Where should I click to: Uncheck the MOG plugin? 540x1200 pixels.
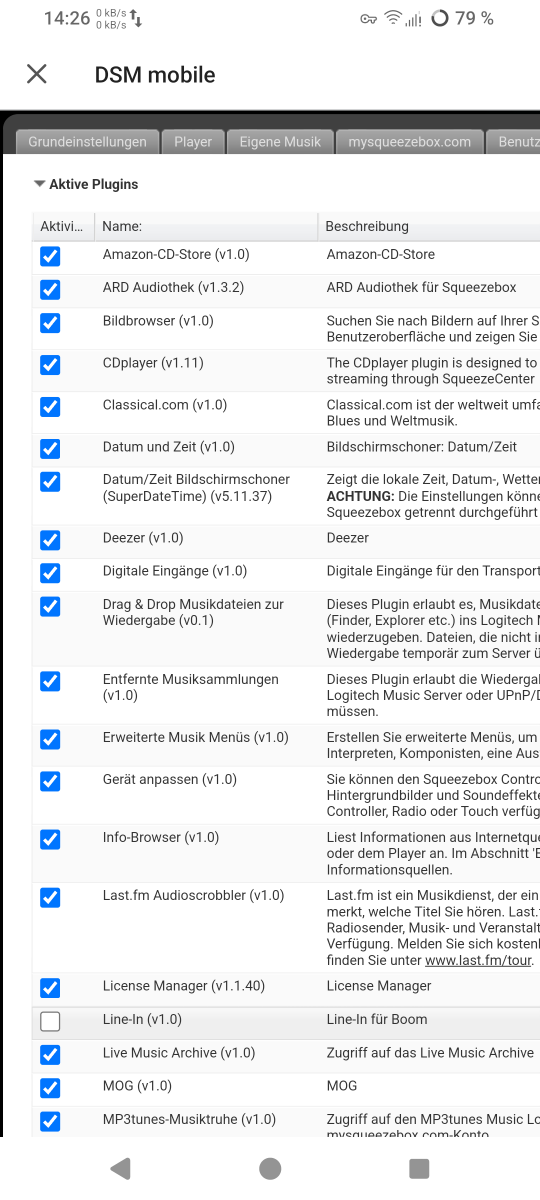pyautogui.click(x=50, y=1087)
